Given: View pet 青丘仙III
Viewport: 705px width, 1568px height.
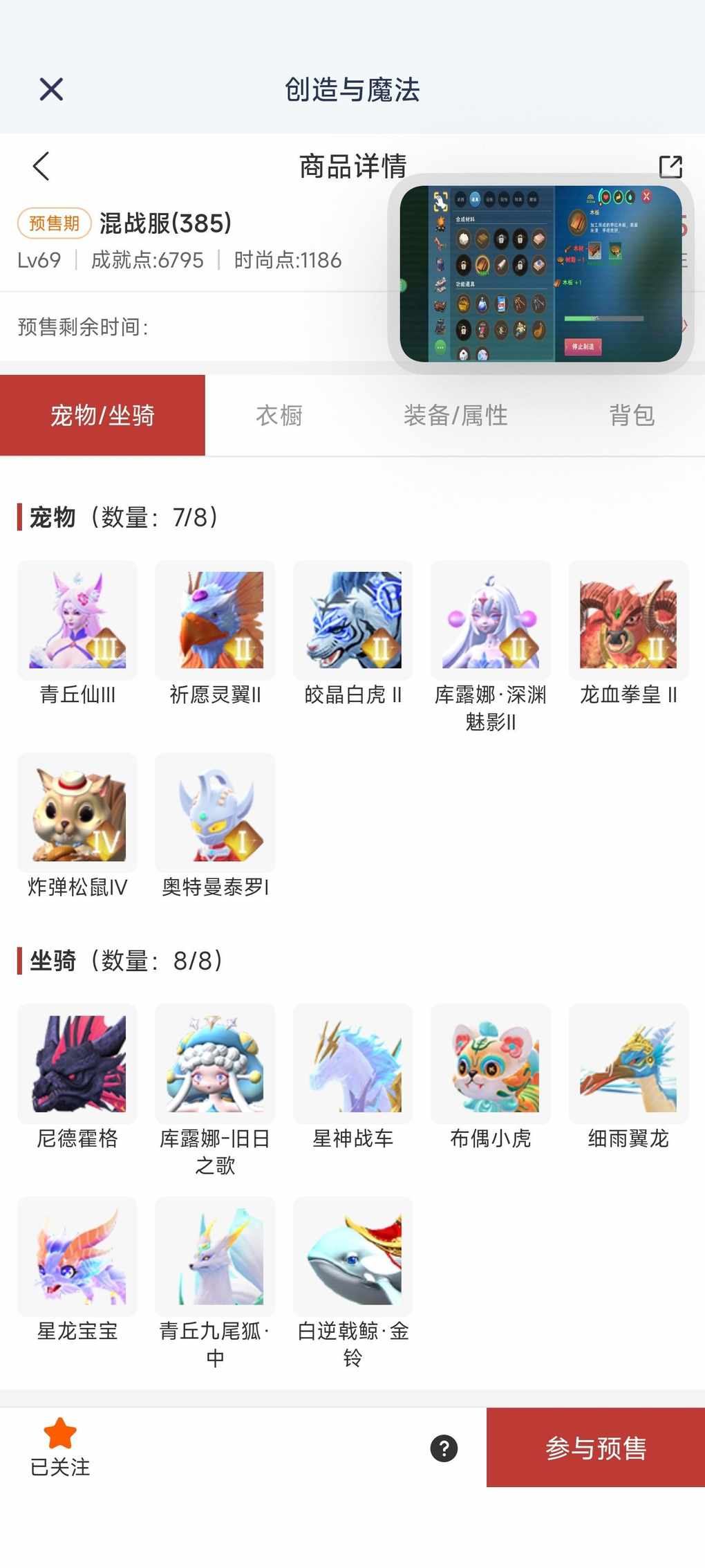Looking at the screenshot, I should coord(77,620).
